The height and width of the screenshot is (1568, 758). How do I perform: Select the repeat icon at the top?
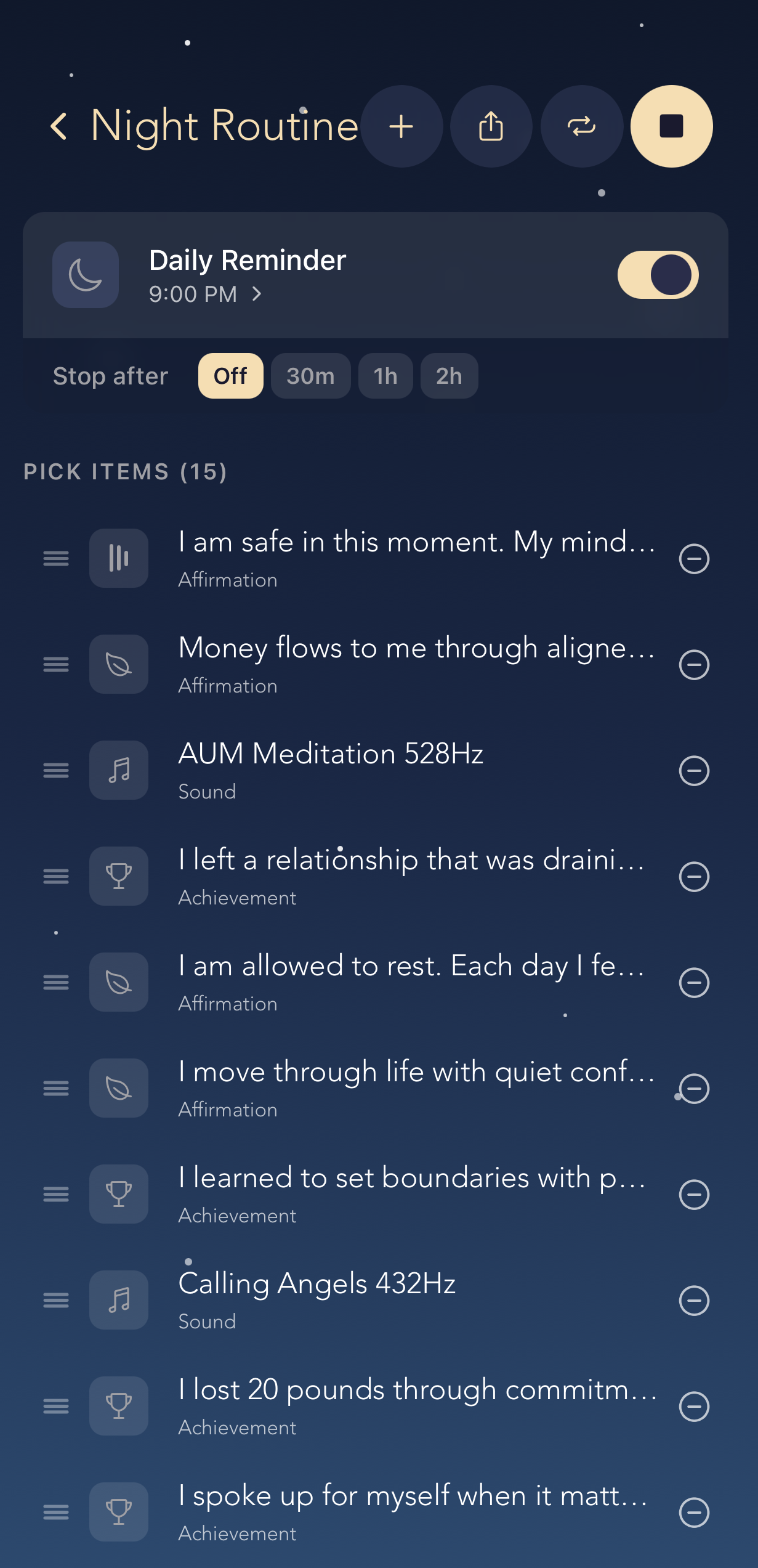point(581,126)
